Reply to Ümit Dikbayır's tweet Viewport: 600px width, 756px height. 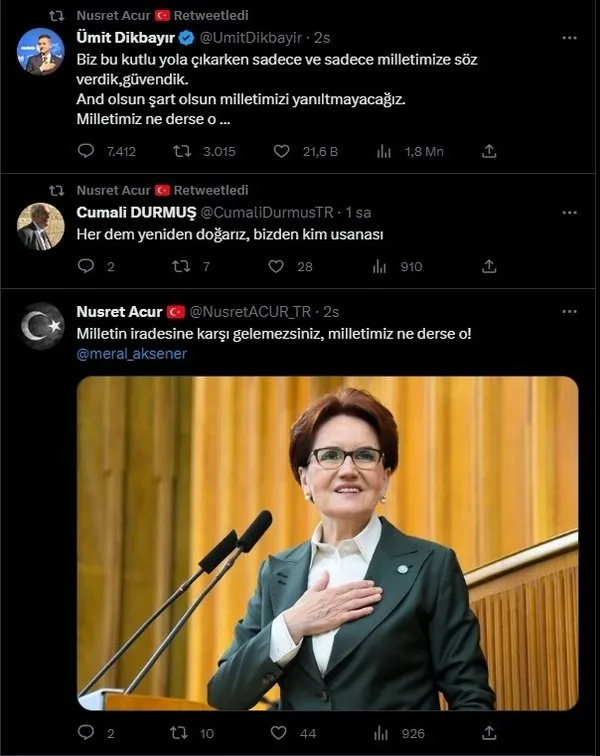(x=85, y=151)
